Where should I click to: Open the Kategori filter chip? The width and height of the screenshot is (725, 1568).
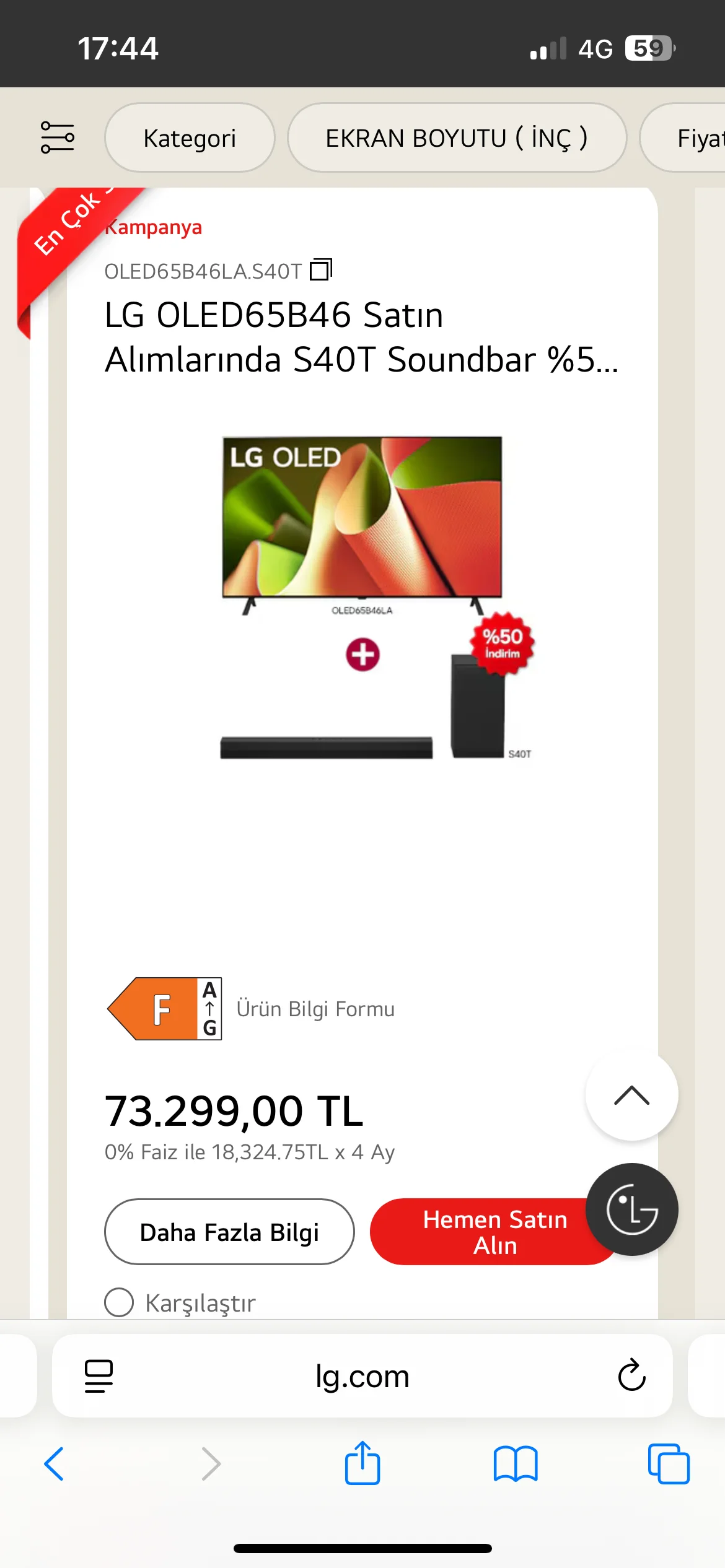coord(190,138)
